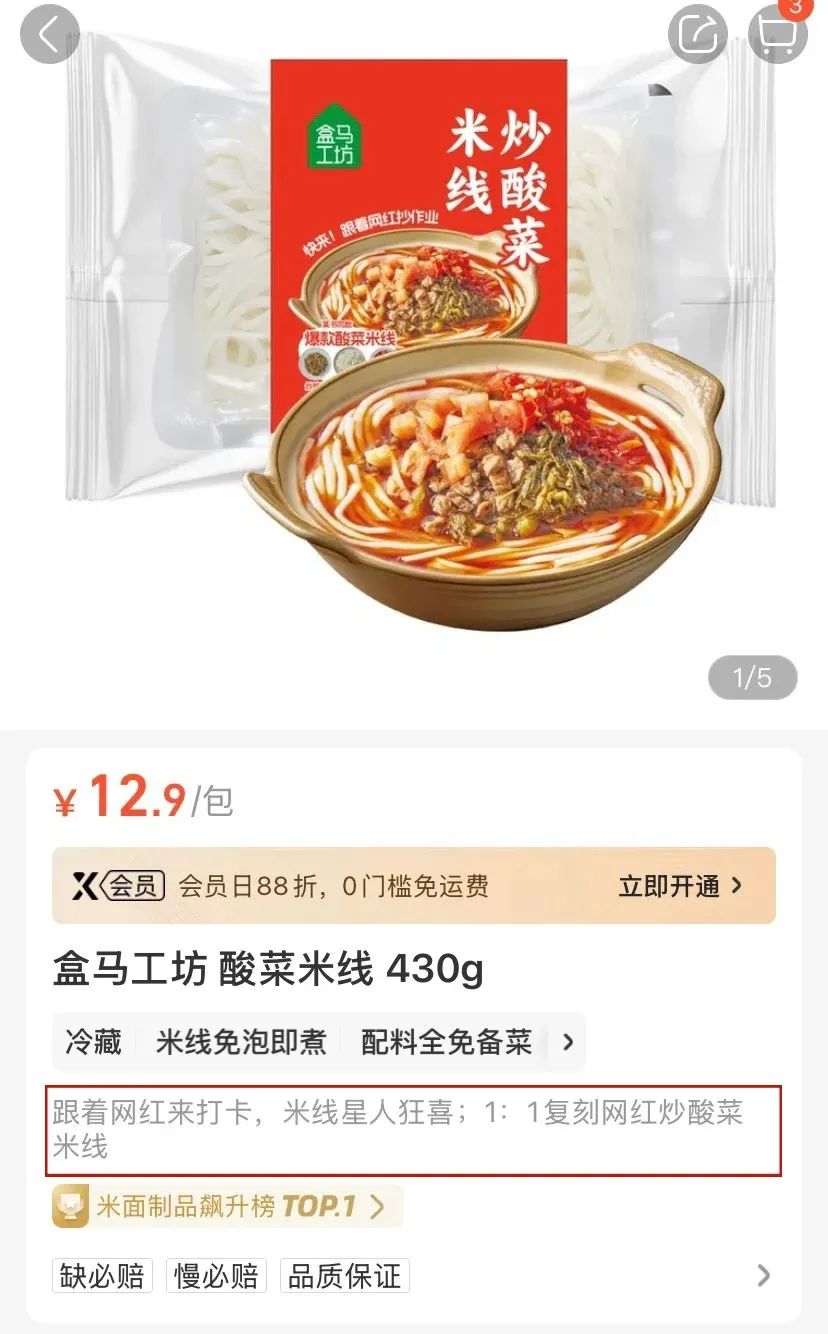Open the shopping cart

777,34
